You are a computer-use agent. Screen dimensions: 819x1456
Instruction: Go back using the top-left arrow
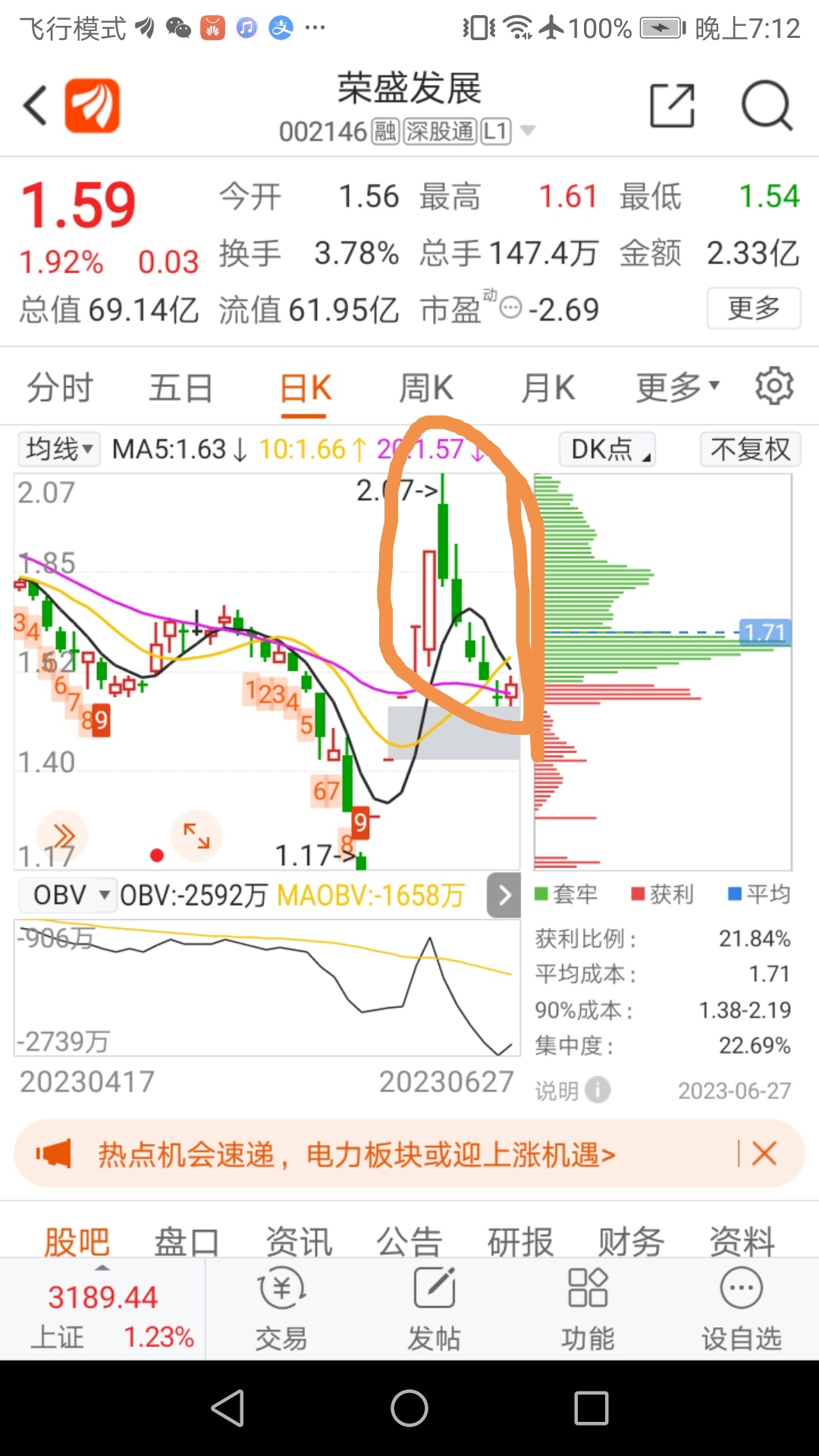(36, 105)
